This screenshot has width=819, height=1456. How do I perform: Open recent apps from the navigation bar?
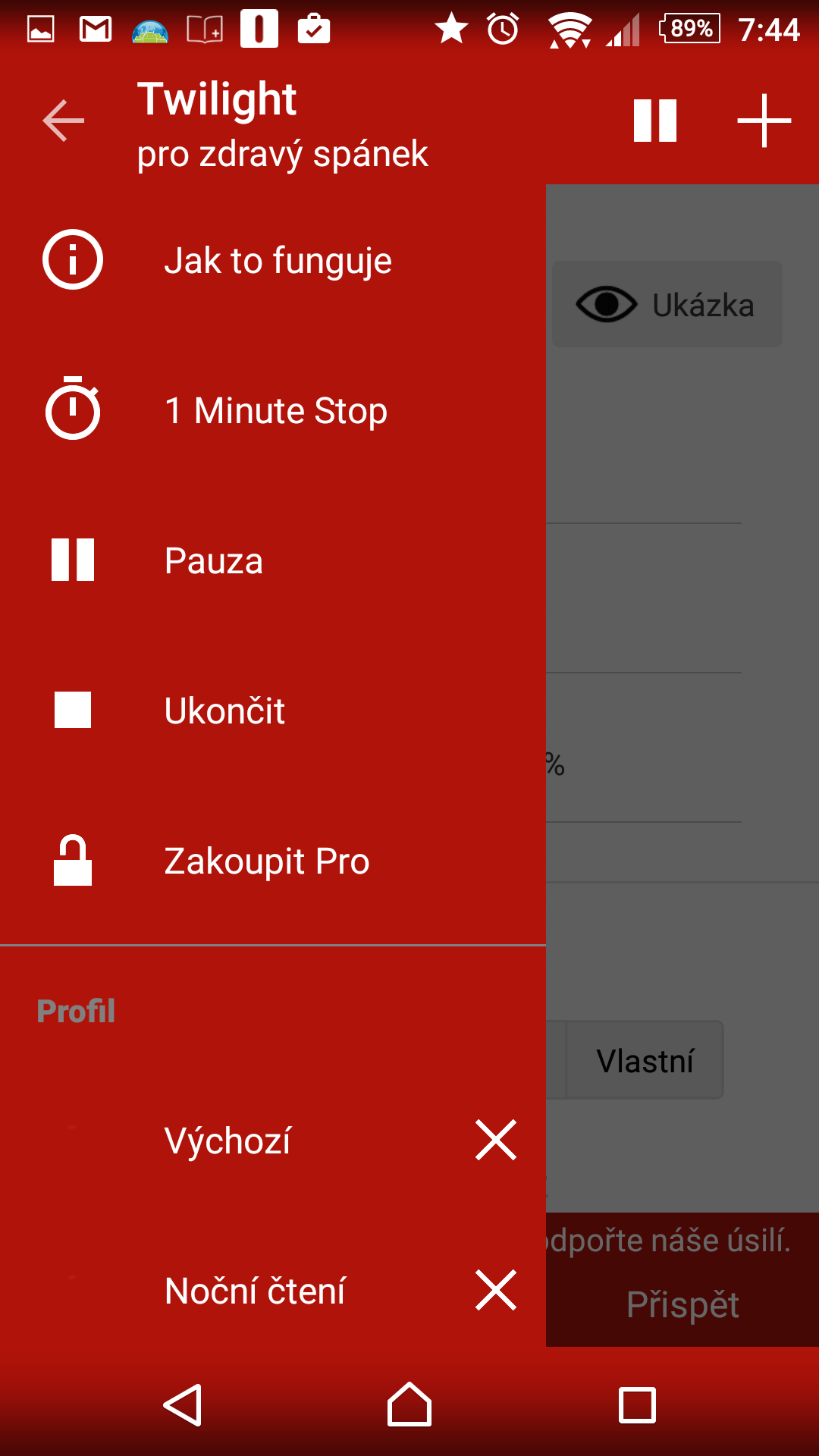point(637,1405)
